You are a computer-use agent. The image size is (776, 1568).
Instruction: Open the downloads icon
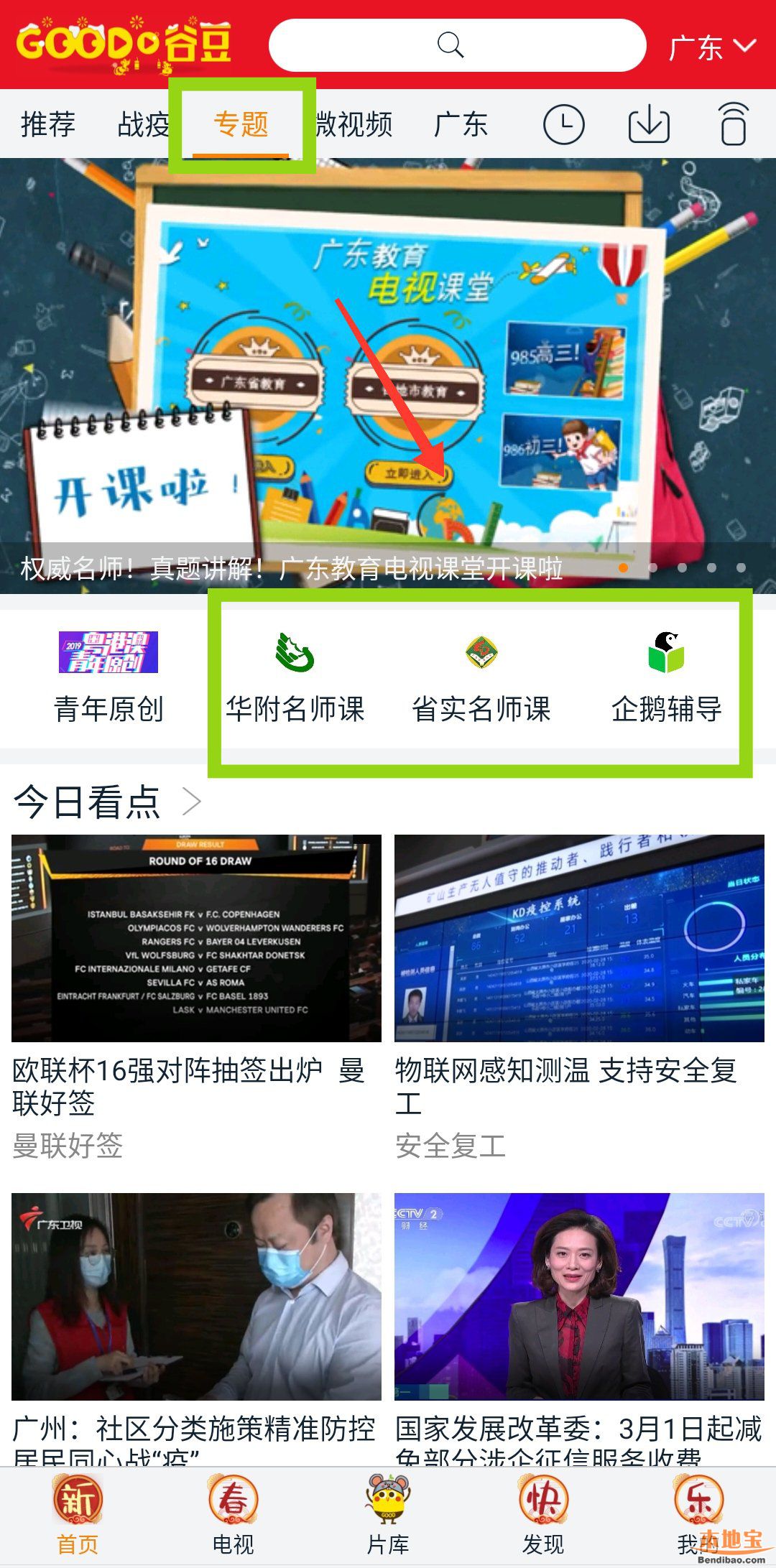point(648,125)
